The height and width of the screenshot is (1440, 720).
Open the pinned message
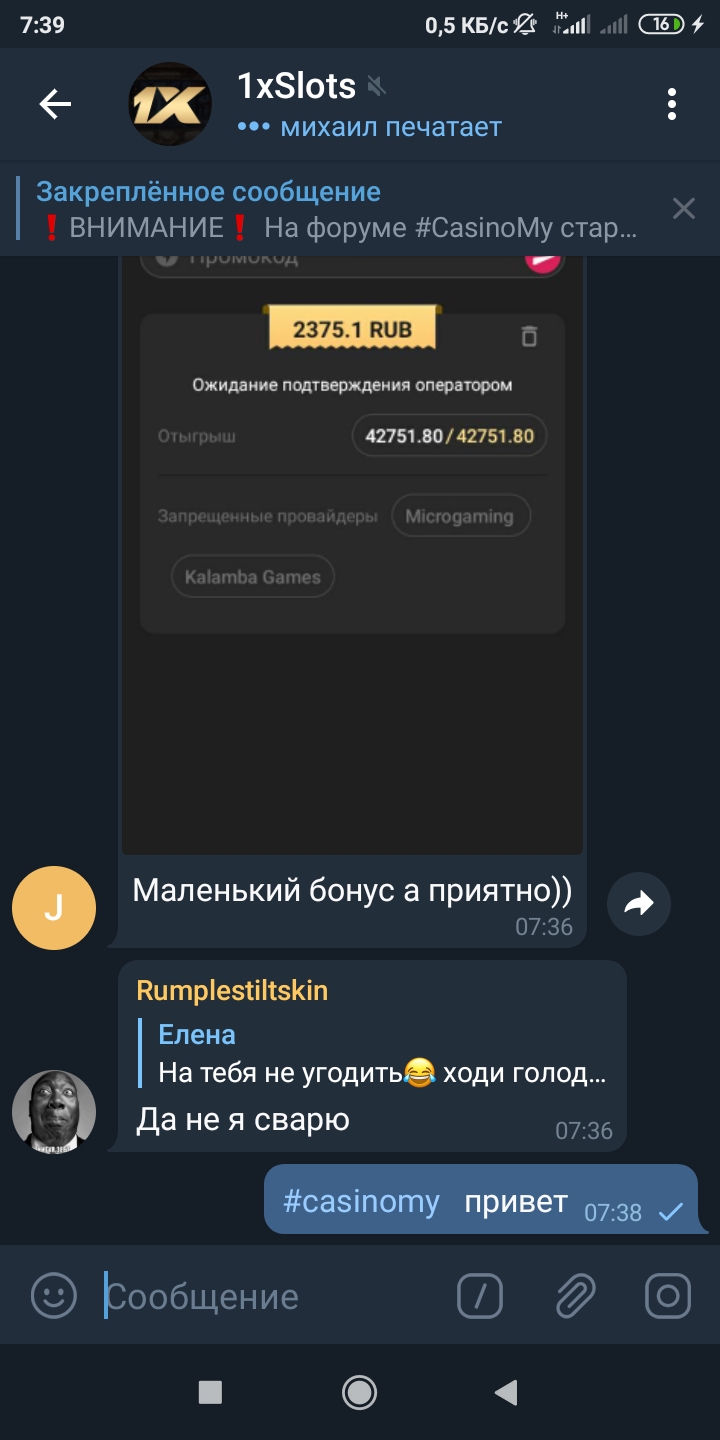[x=335, y=209]
